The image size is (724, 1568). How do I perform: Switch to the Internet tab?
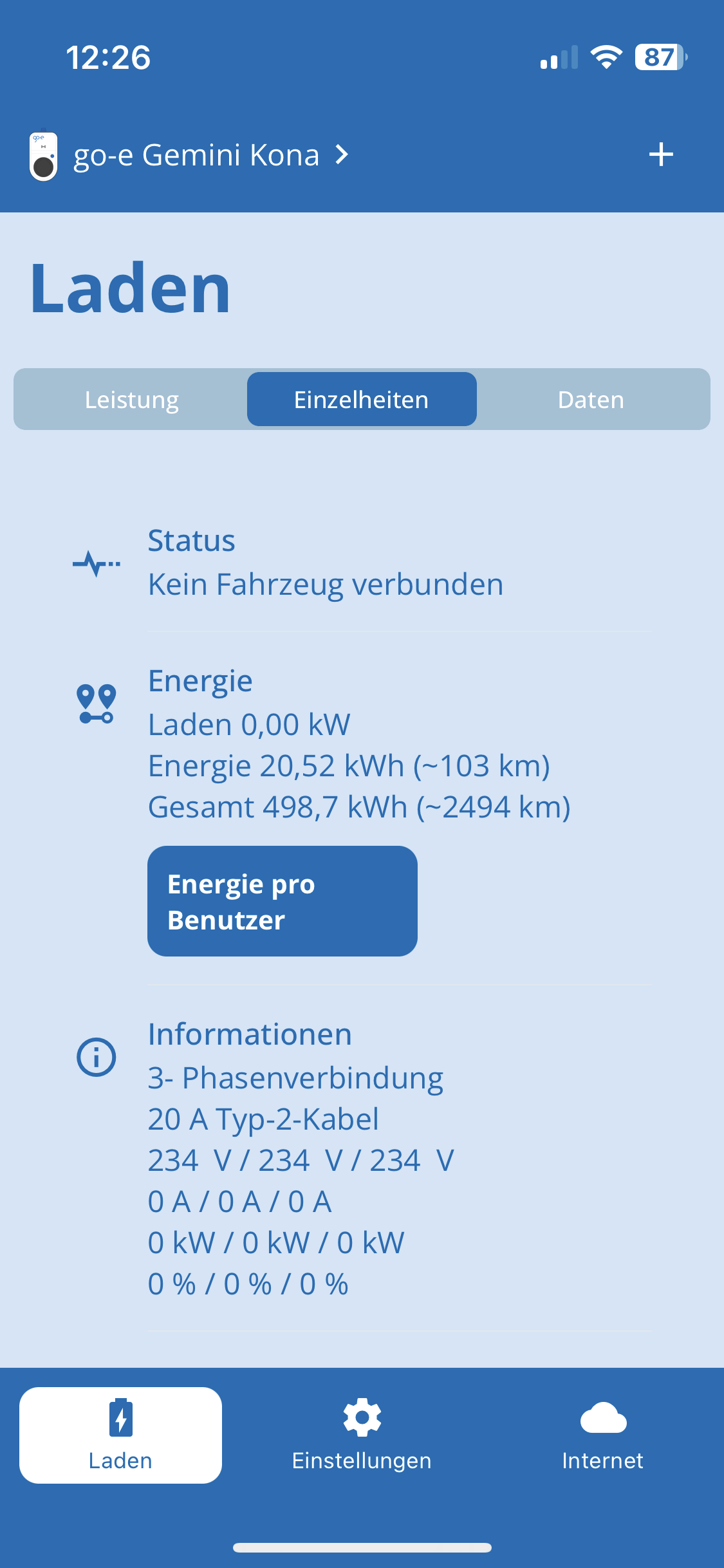pyautogui.click(x=603, y=1435)
